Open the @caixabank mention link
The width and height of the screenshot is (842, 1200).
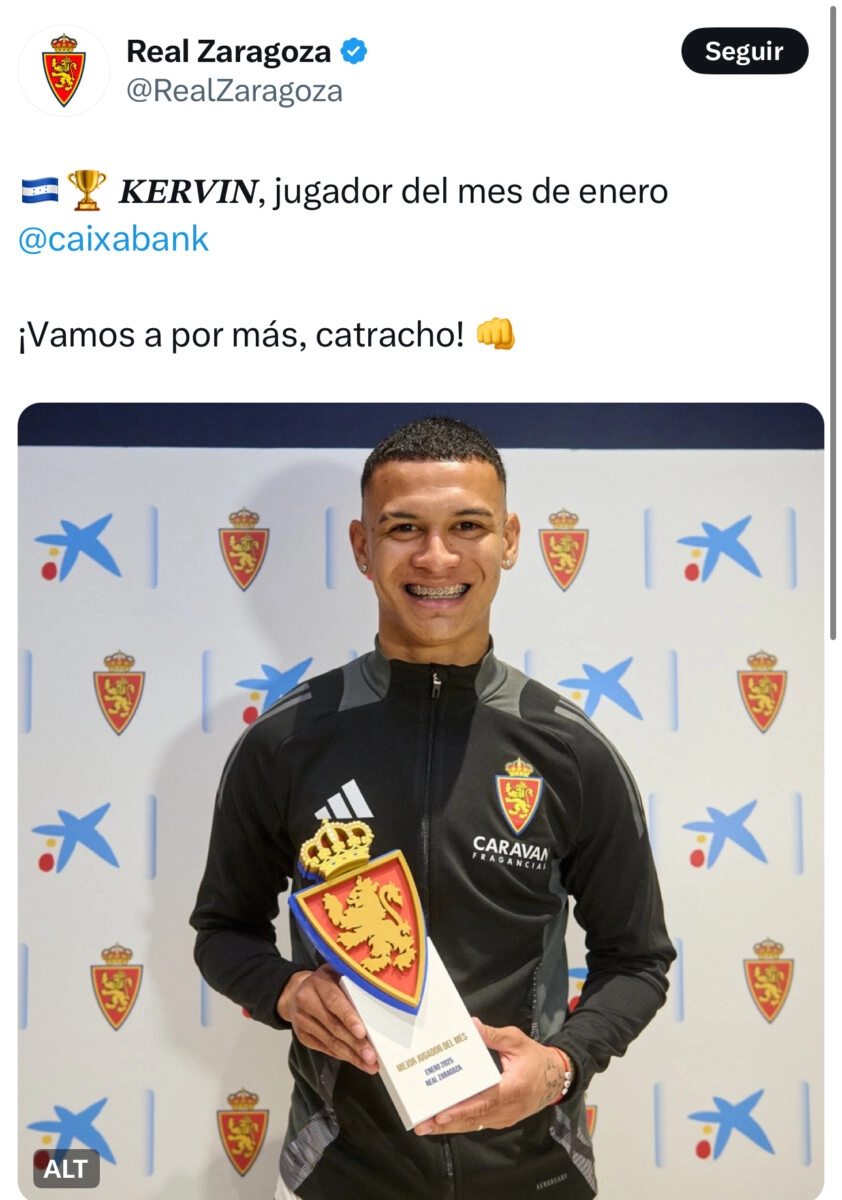(x=114, y=239)
